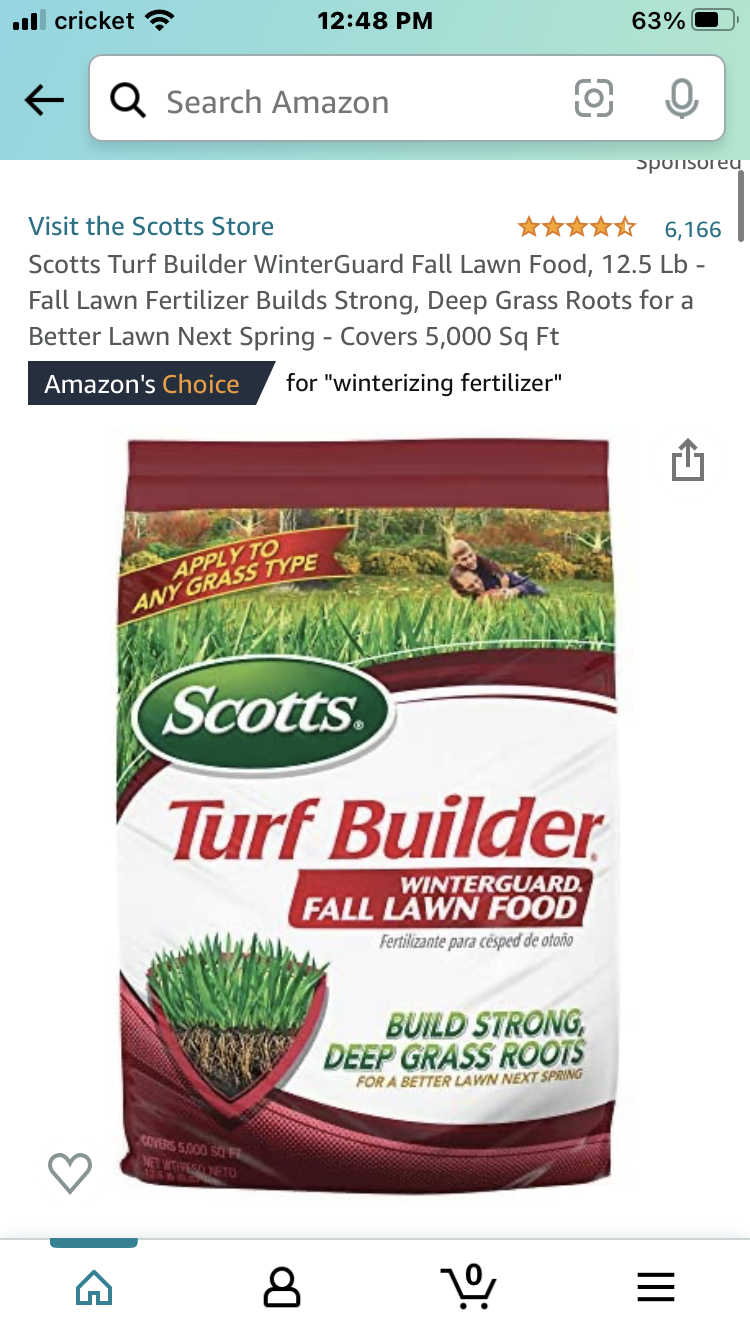Share this Scotts Turf Builder product
Image resolution: width=750 pixels, height=1334 pixels.
pos(688,462)
